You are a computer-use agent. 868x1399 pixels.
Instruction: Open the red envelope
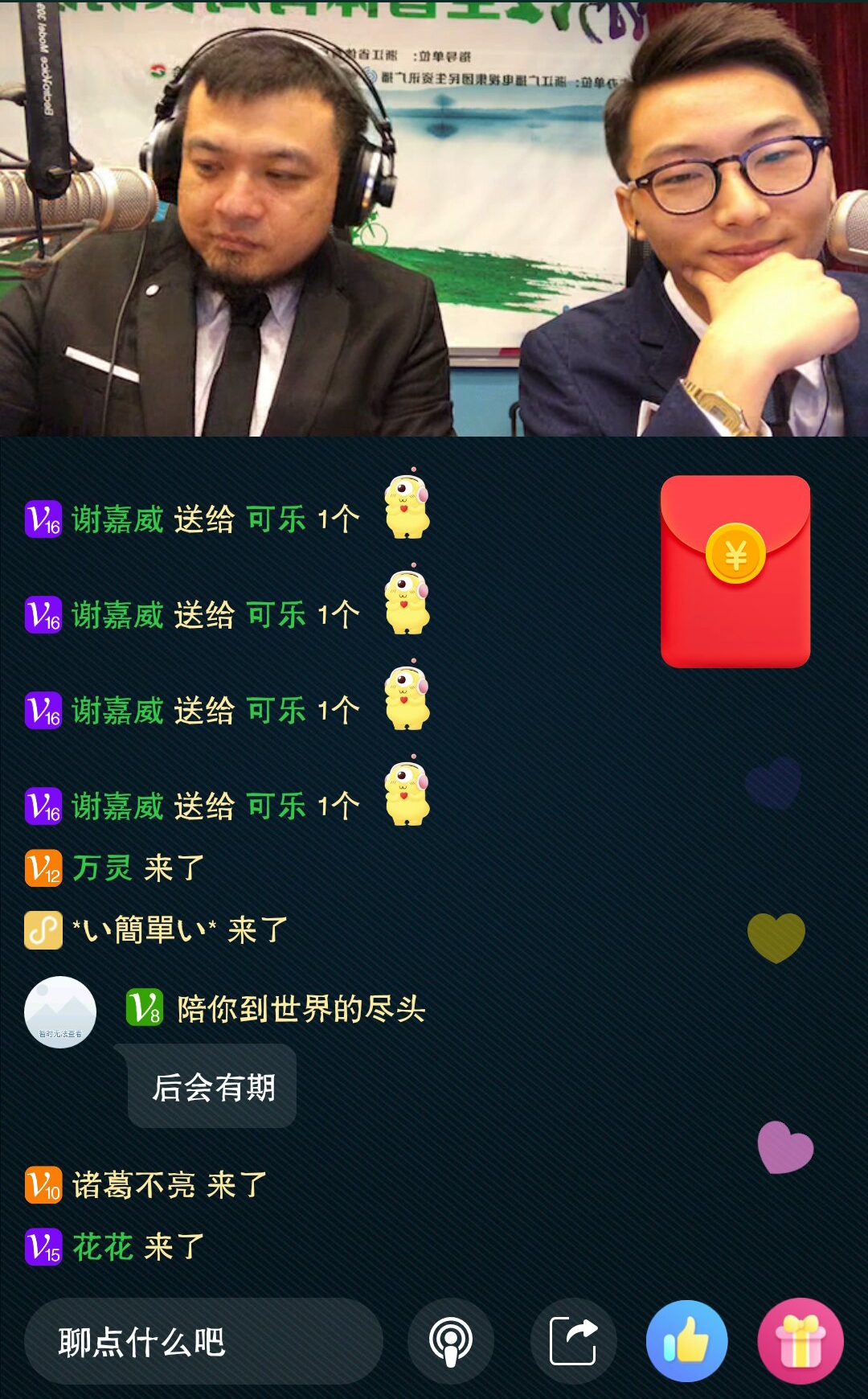(735, 571)
